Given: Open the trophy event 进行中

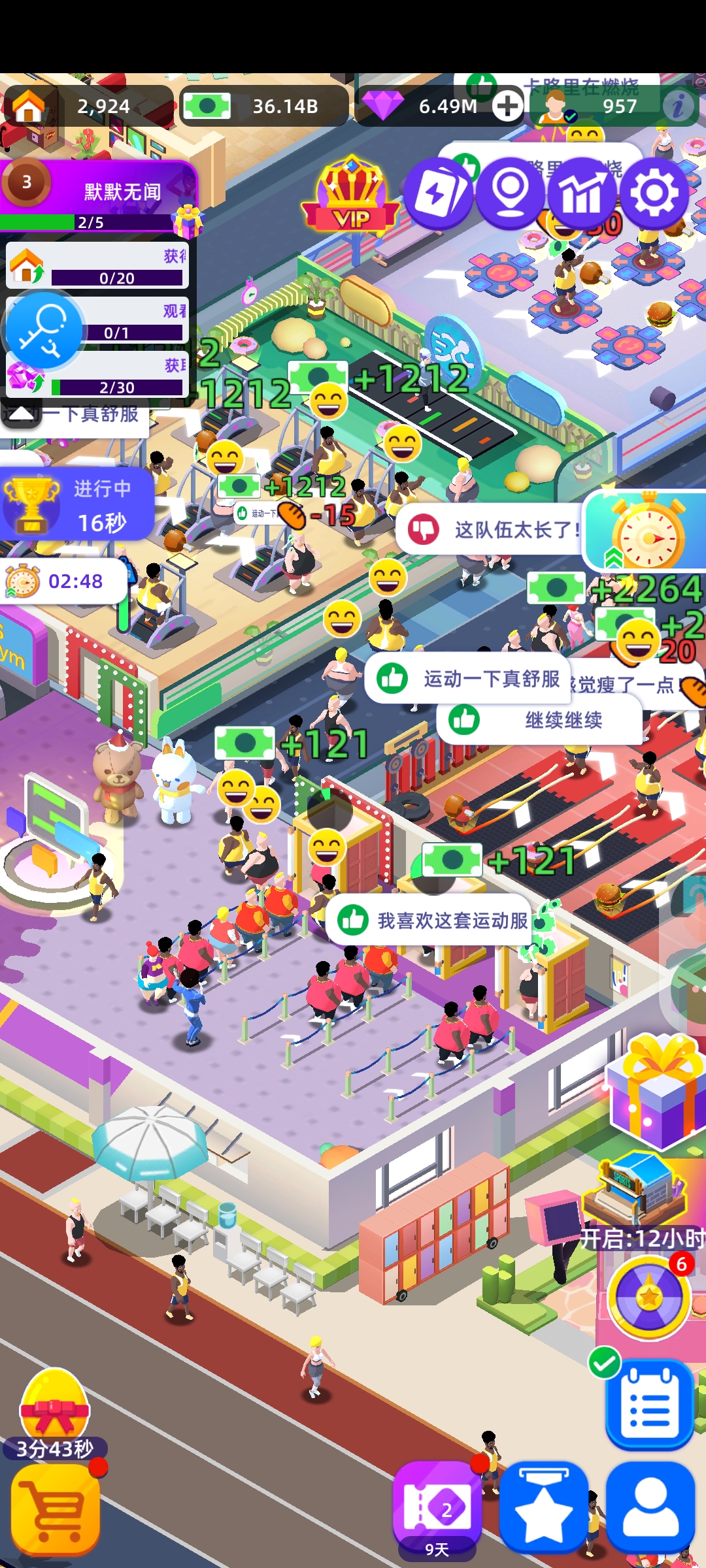Looking at the screenshot, I should [x=77, y=504].
